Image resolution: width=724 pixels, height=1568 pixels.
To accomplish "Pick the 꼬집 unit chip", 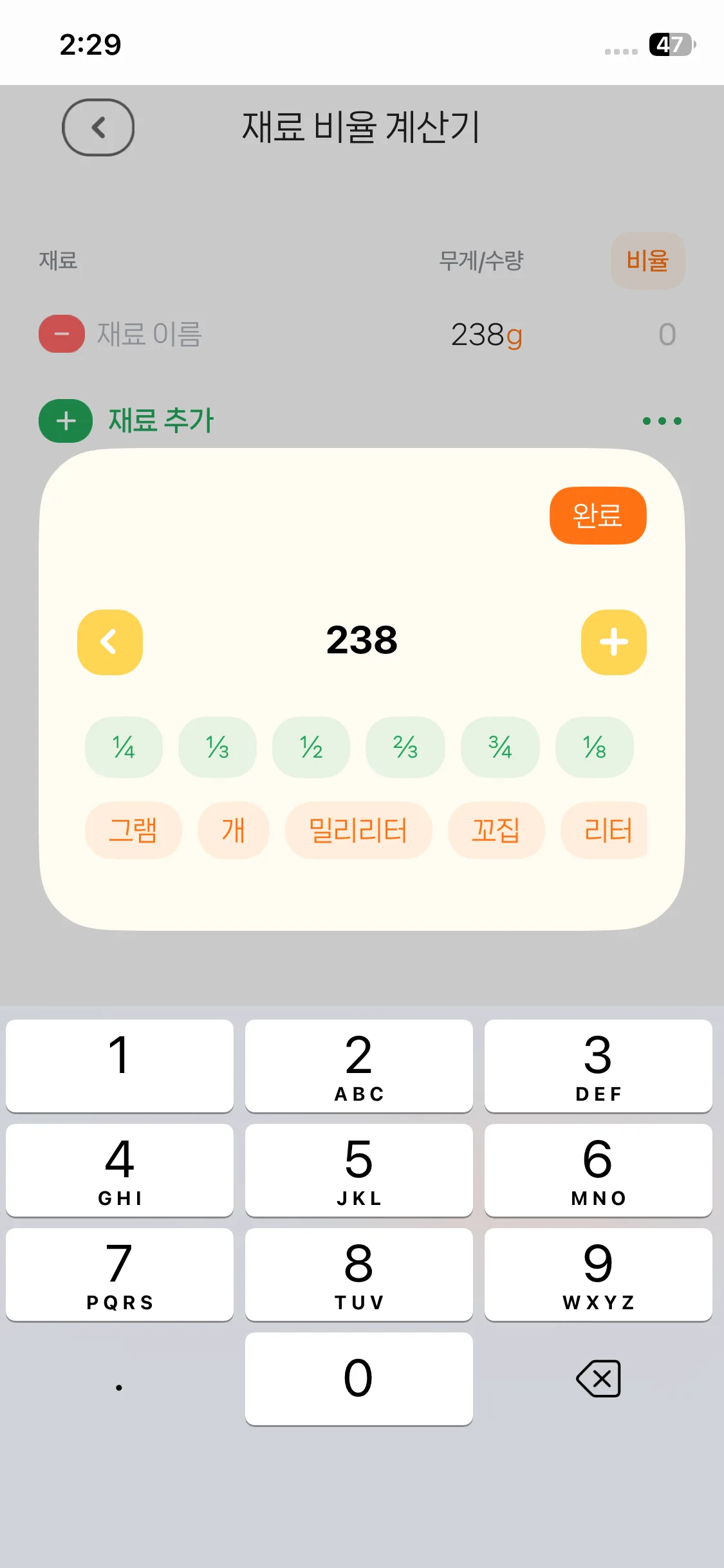I will click(496, 830).
